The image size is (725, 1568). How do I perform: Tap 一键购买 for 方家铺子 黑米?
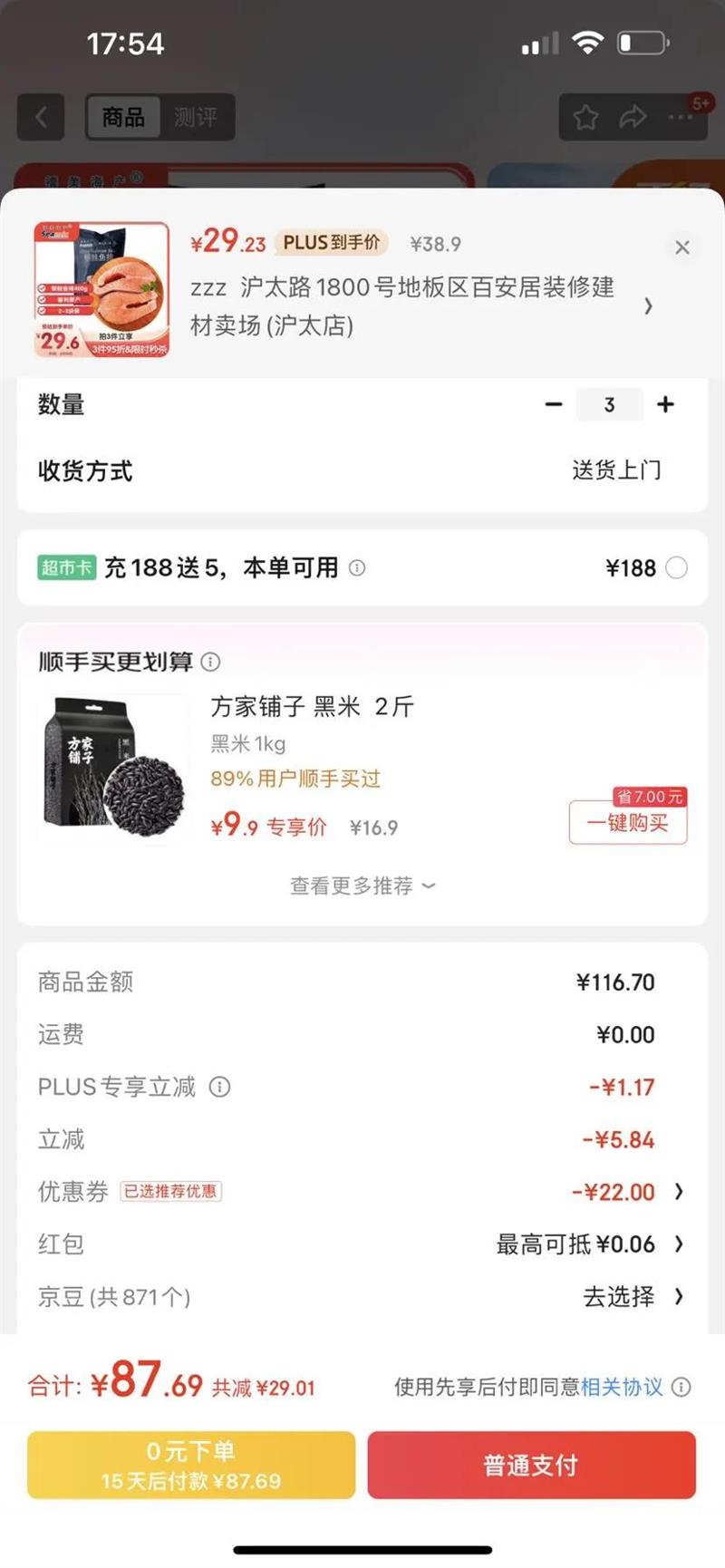(x=627, y=822)
